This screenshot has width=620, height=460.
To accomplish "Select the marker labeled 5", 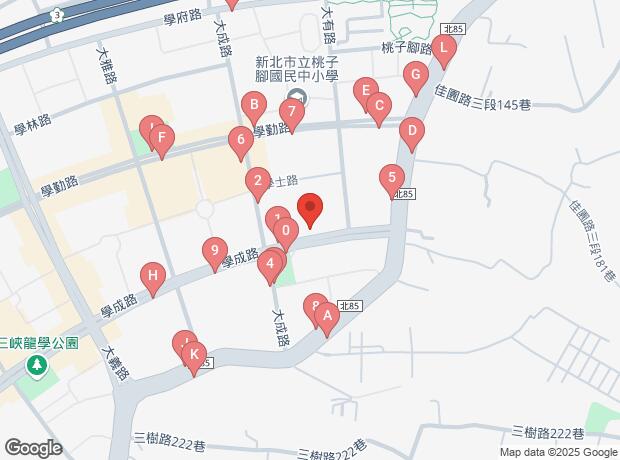I will (391, 179).
